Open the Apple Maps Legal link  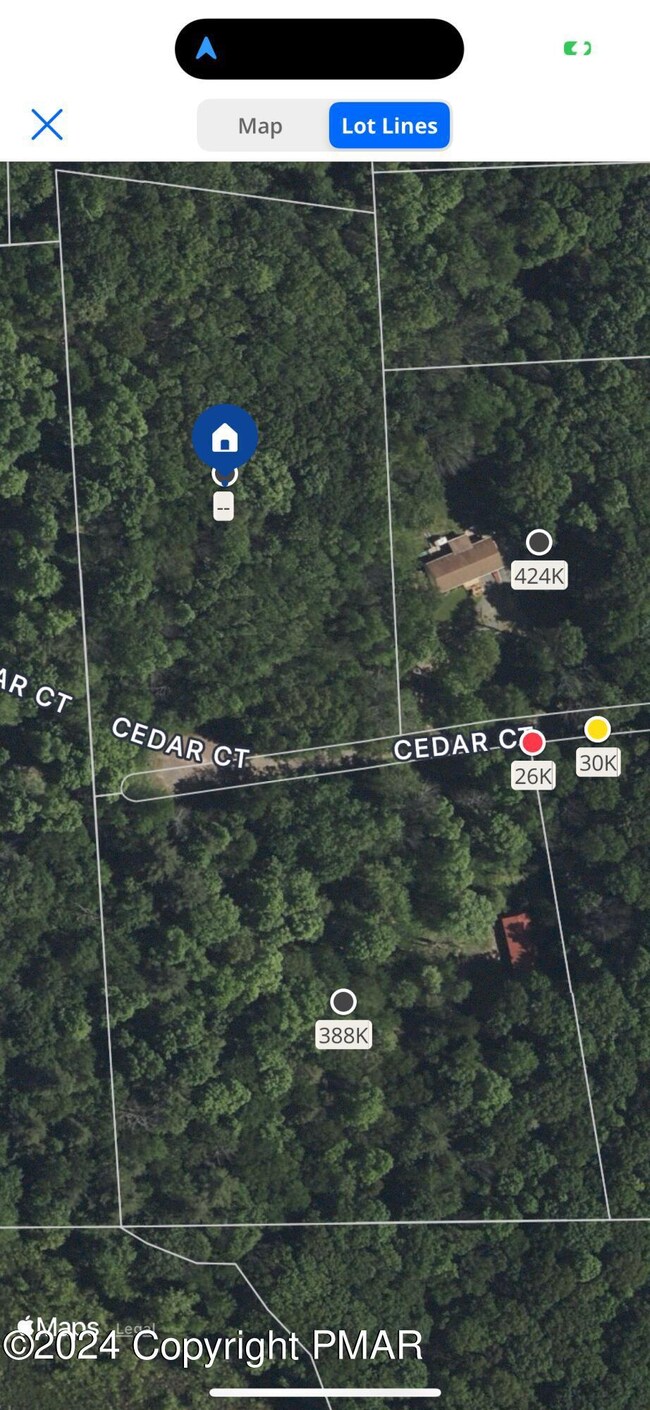[x=136, y=1329]
